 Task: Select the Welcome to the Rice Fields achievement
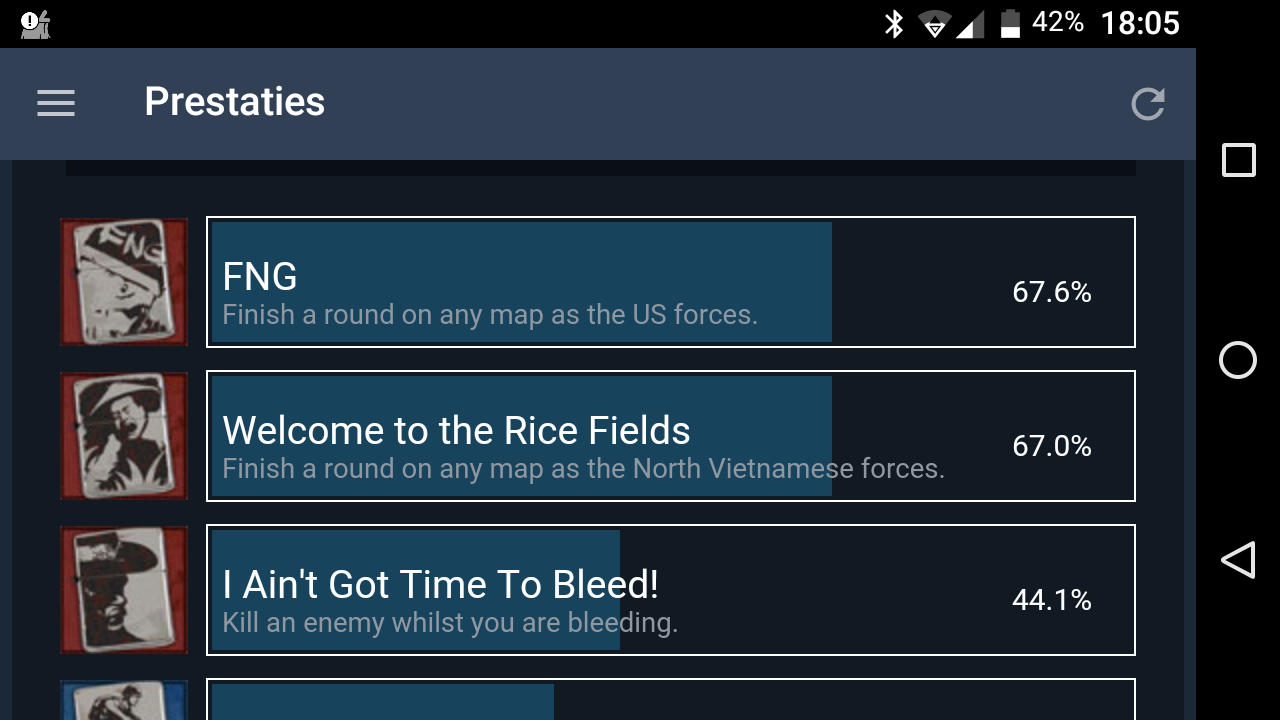[670, 436]
